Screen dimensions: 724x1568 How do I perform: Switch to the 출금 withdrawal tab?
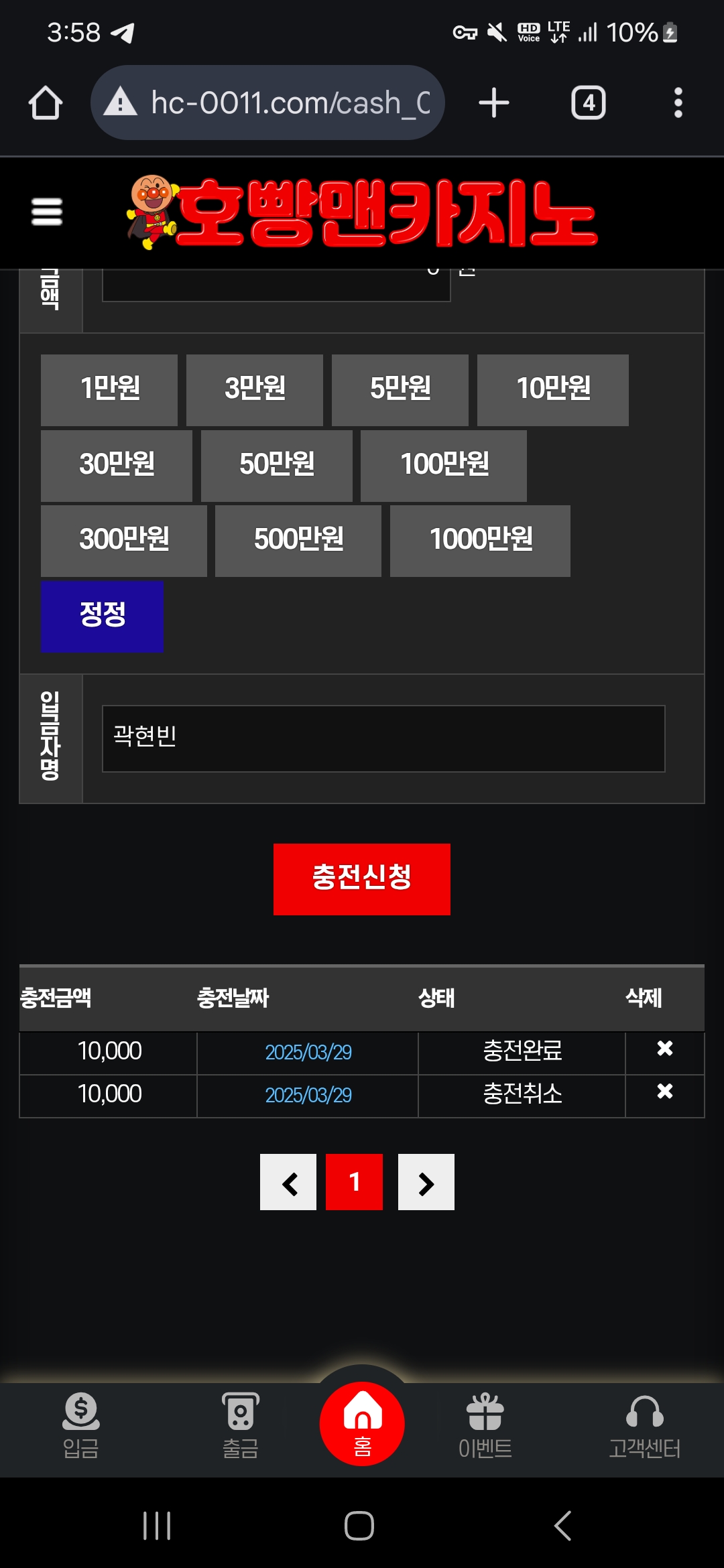pos(240,1424)
